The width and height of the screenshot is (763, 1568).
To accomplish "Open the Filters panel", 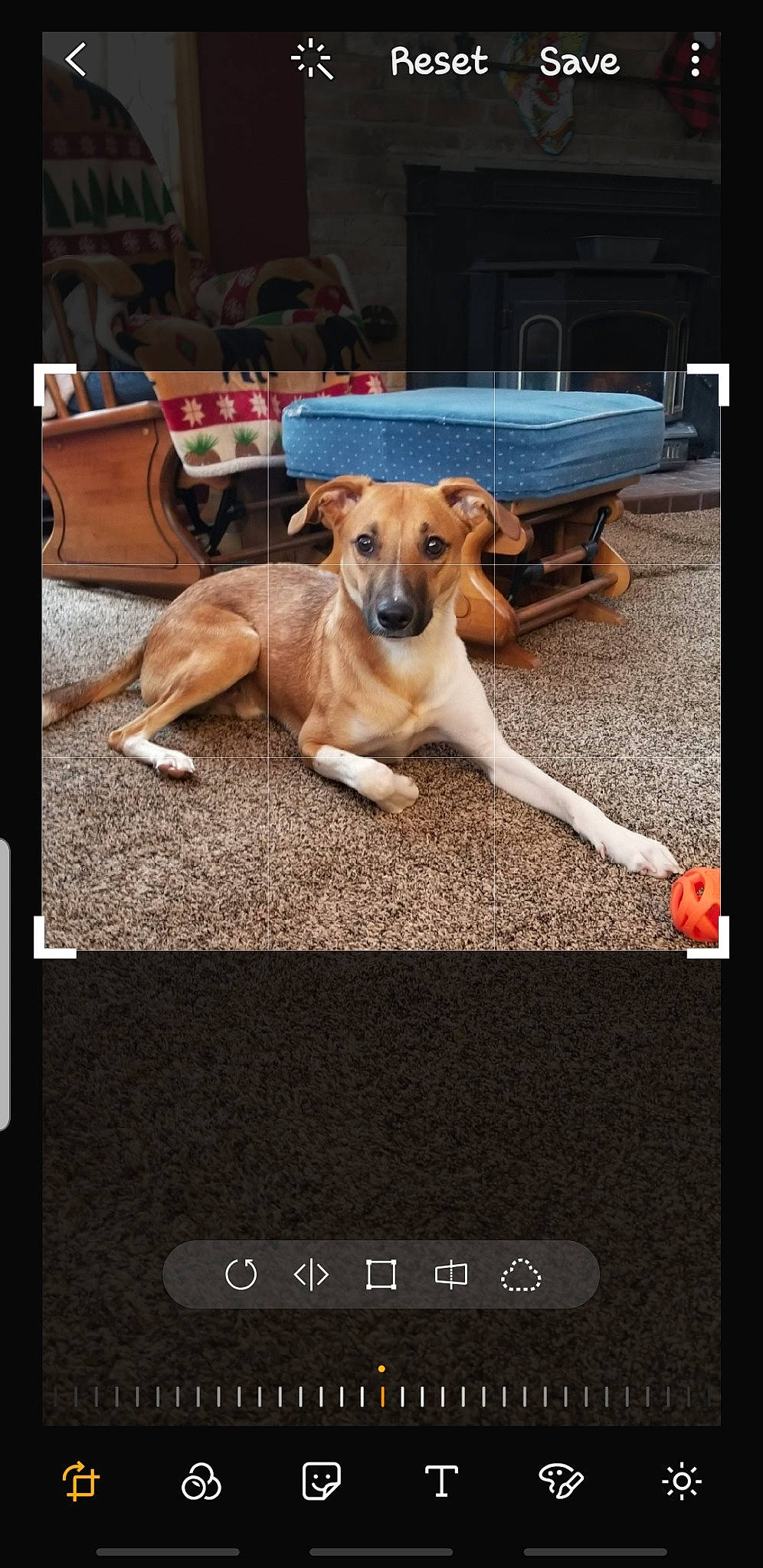I will pos(201,1481).
